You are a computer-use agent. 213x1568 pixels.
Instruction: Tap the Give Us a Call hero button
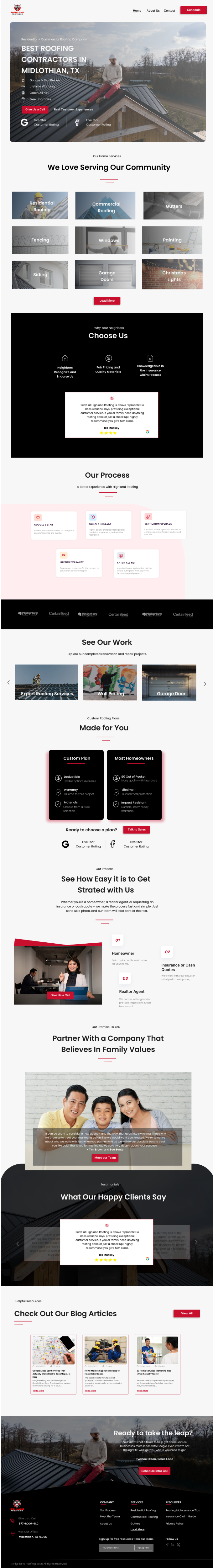point(35,109)
